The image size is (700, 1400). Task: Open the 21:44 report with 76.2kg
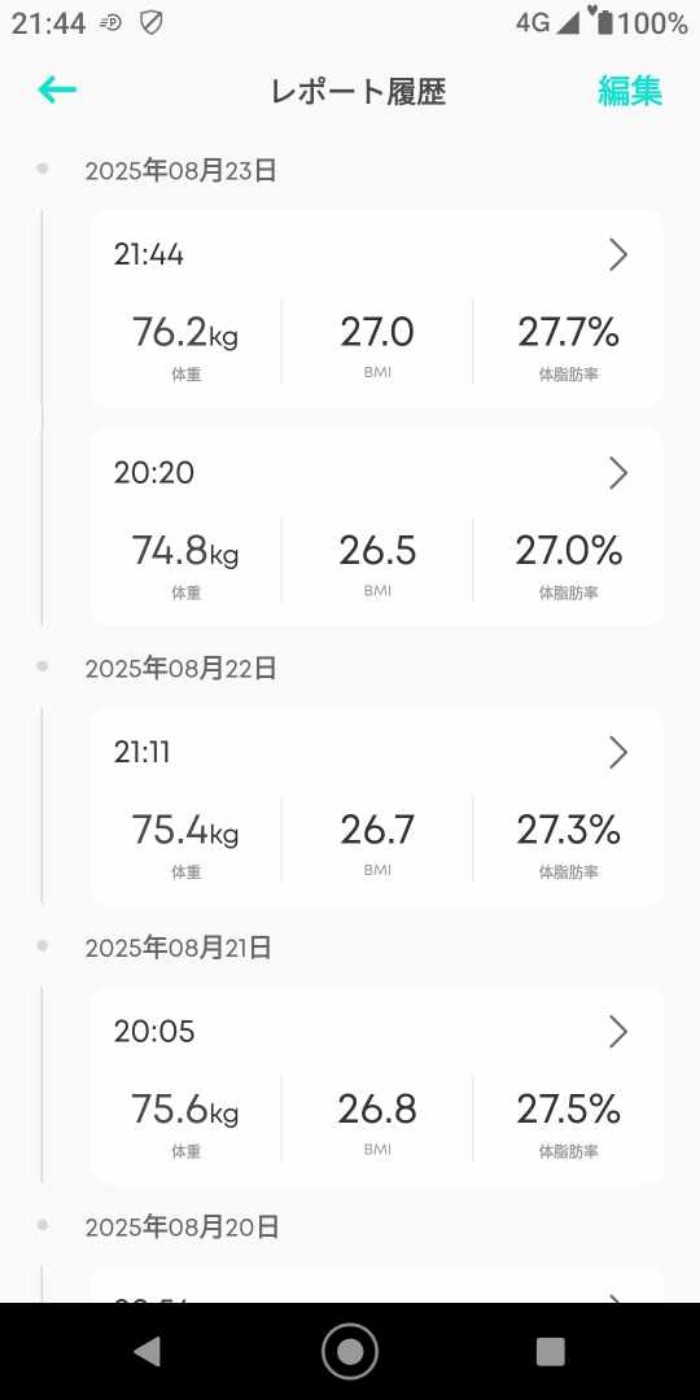(376, 308)
